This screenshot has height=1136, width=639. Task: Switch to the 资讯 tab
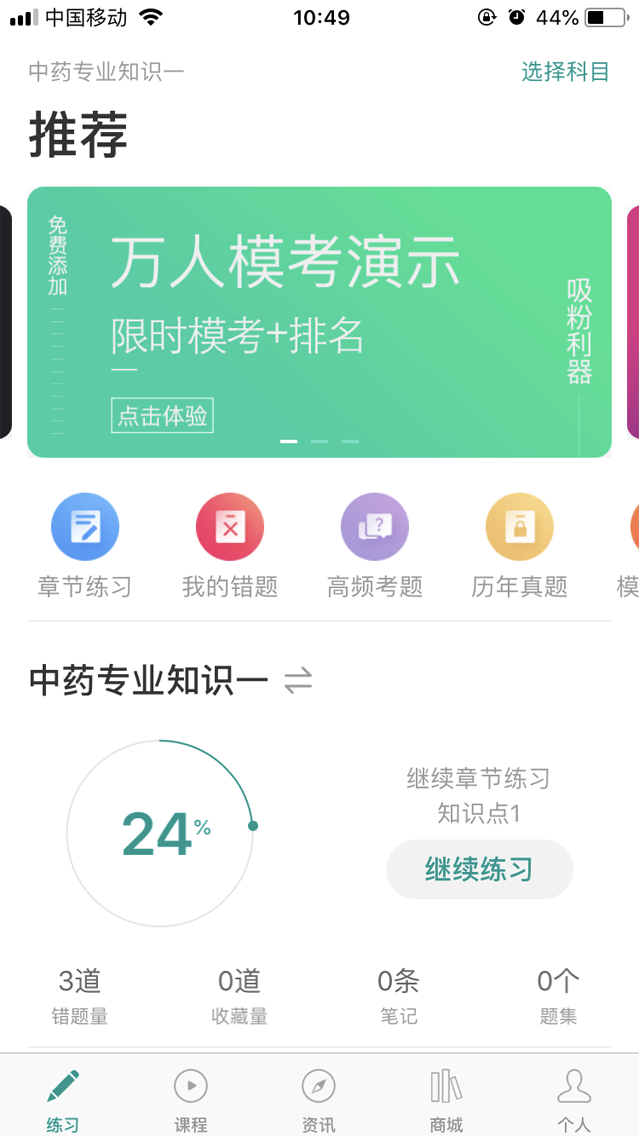319,1098
